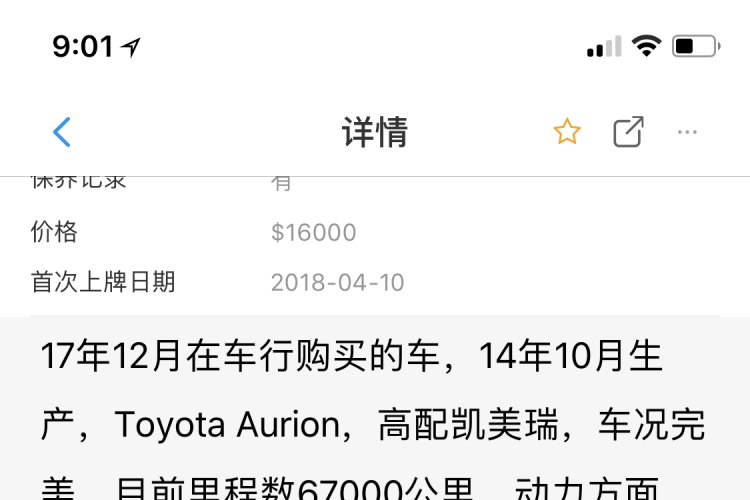Go back from the 详情 page
The width and height of the screenshot is (750, 500).
click(x=62, y=132)
